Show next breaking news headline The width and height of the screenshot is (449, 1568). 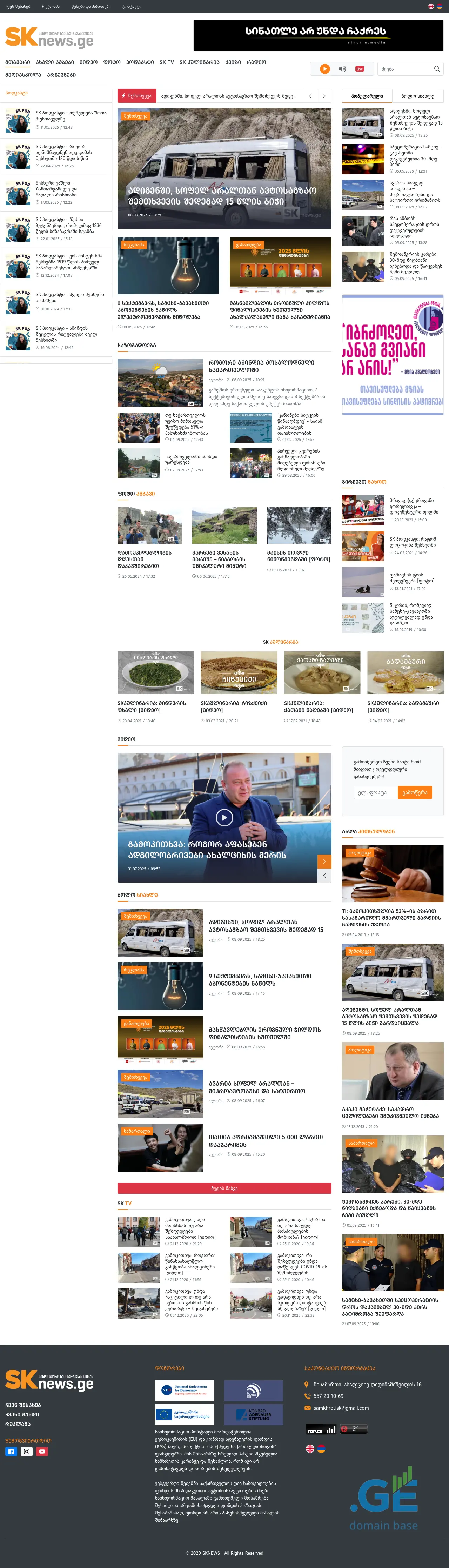click(324, 95)
